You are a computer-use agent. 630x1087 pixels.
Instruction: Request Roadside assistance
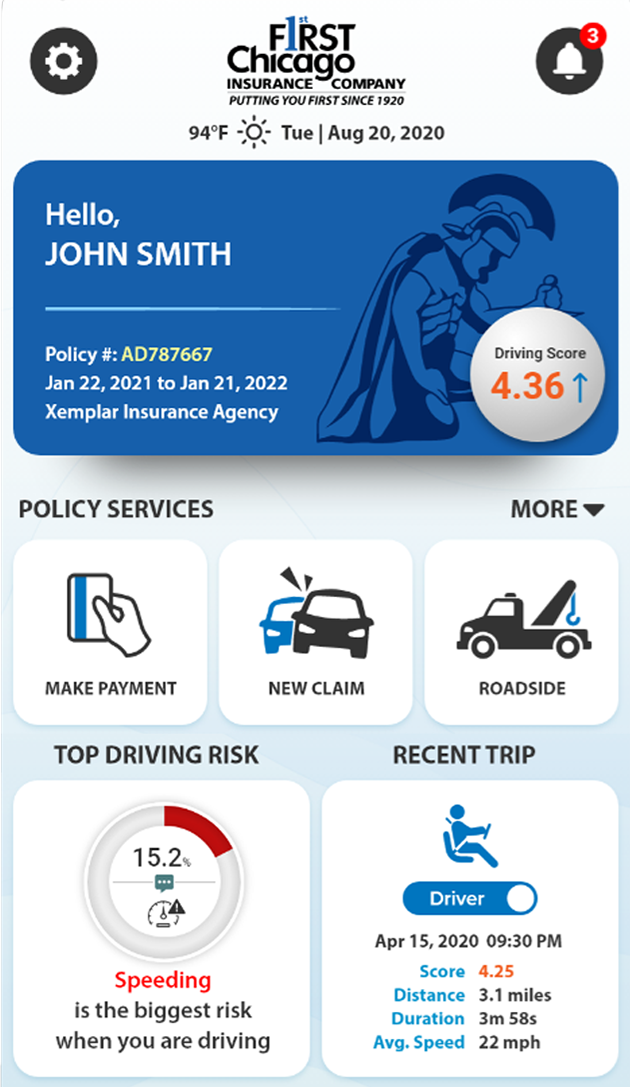[521, 632]
